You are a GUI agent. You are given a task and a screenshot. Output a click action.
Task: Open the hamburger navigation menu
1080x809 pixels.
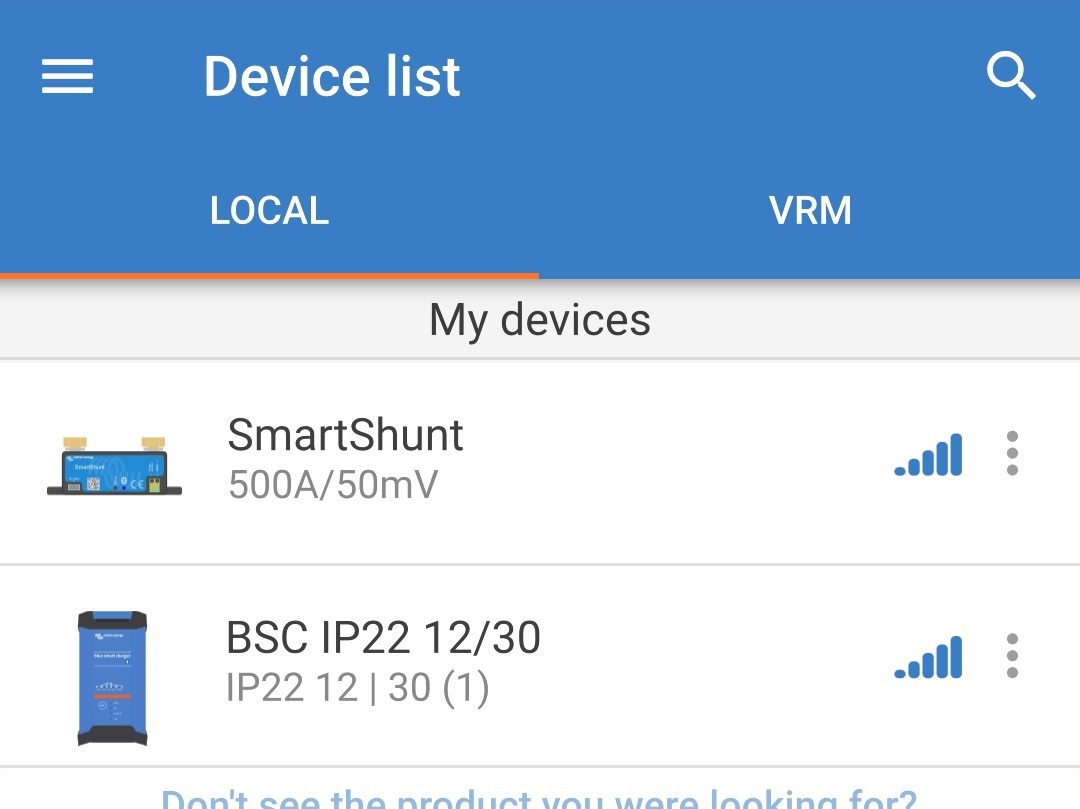(67, 76)
